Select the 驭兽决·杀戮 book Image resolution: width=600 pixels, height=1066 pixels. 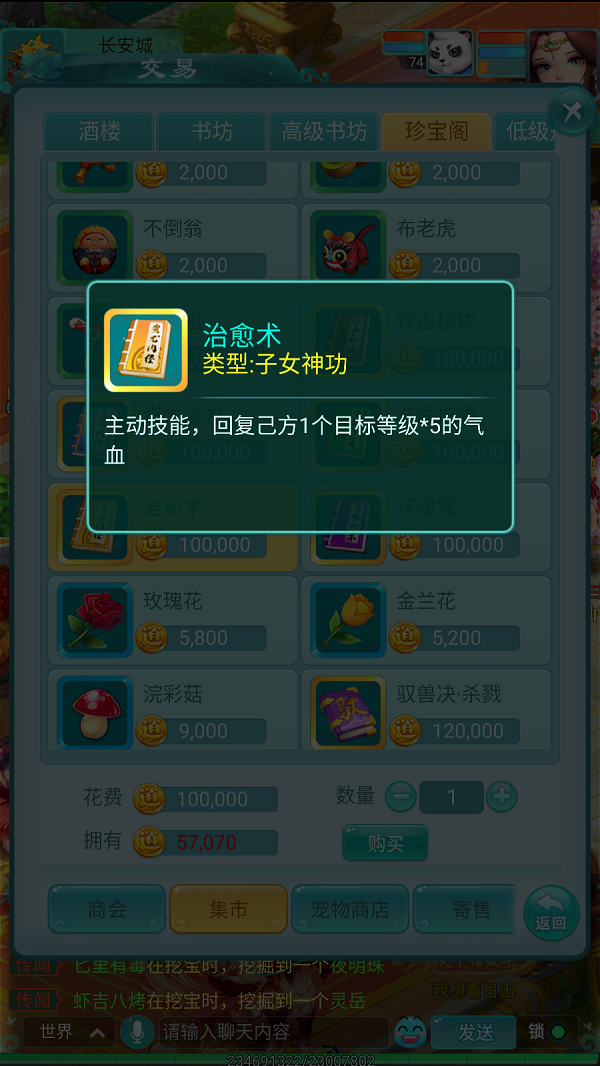click(x=426, y=712)
